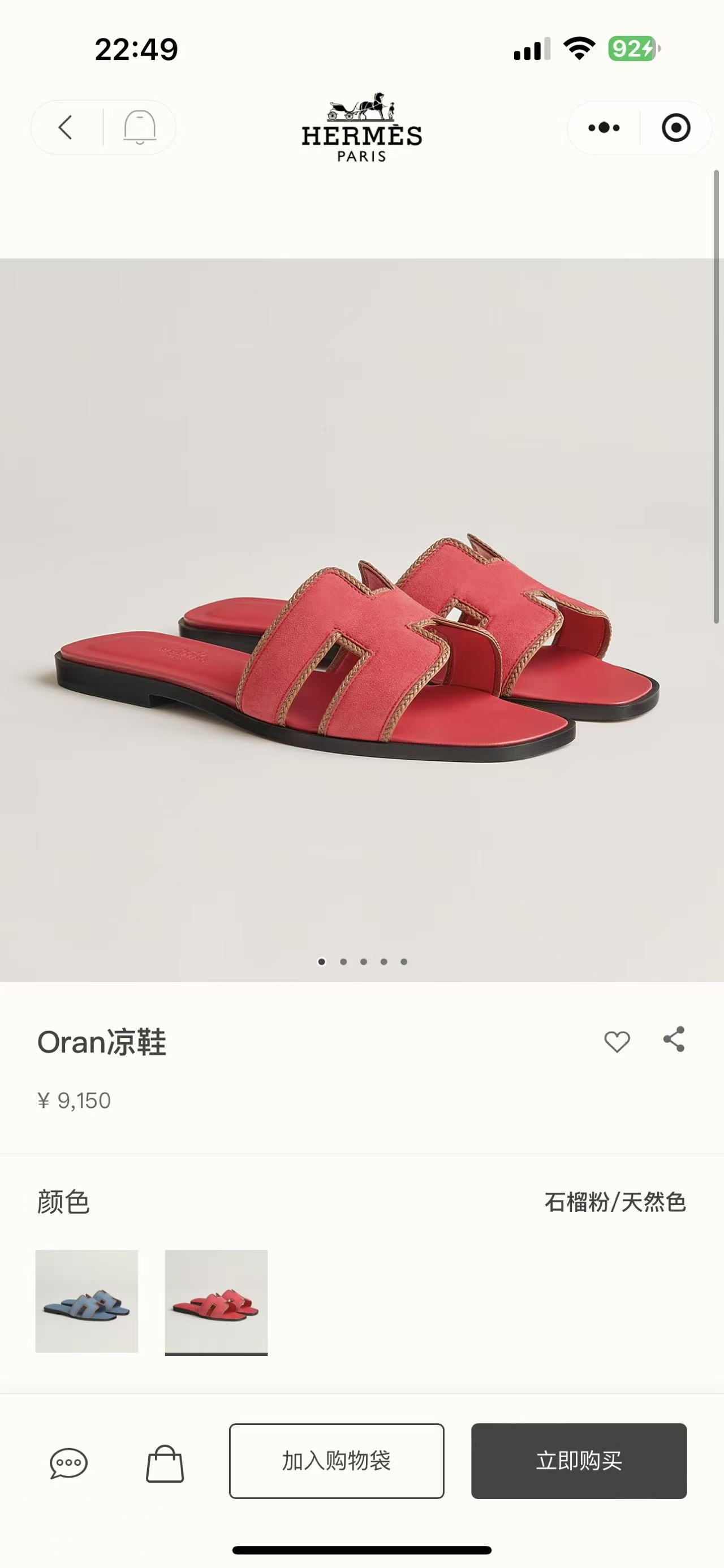724x1568 pixels.
Task: Select the pink/red Oran sandal color
Action: click(x=216, y=1301)
